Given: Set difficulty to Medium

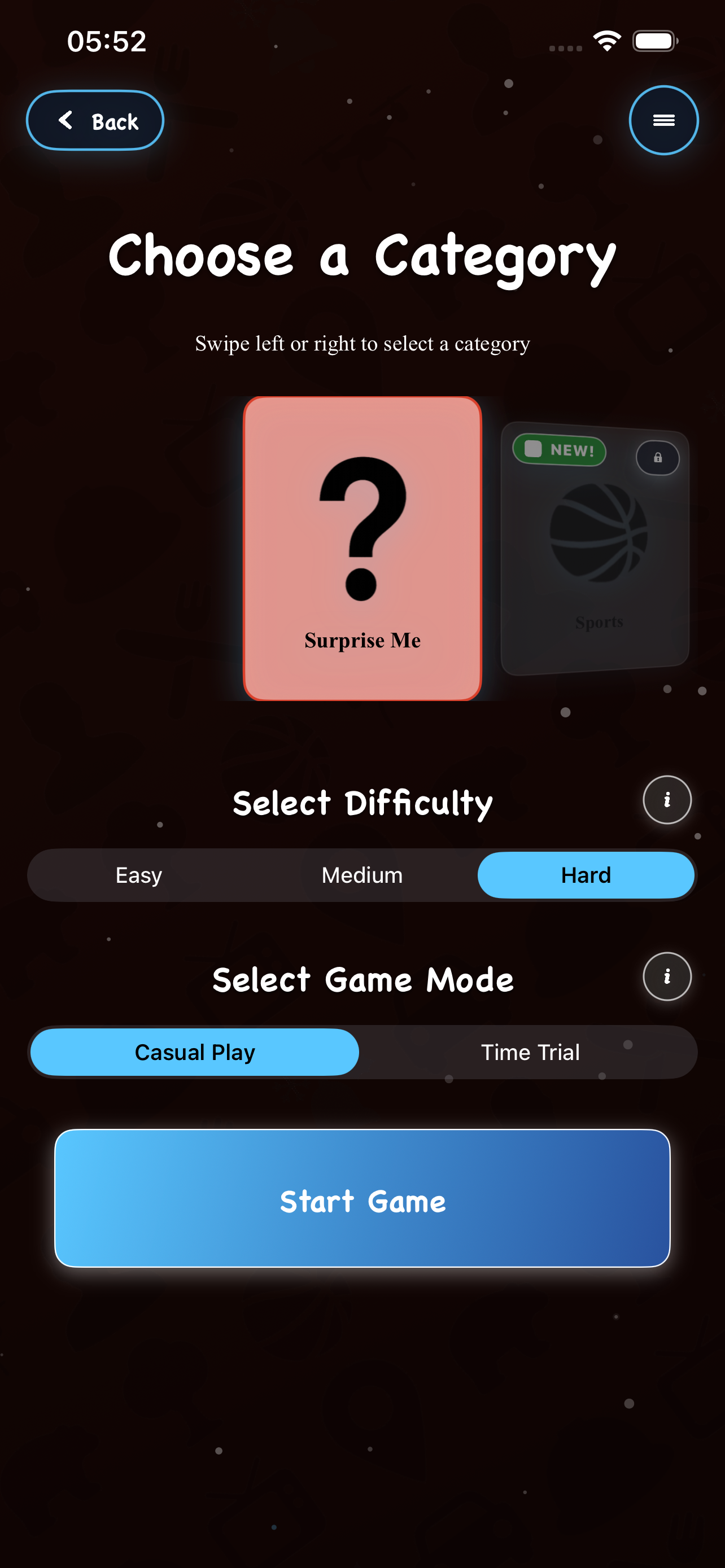Looking at the screenshot, I should pos(362,875).
